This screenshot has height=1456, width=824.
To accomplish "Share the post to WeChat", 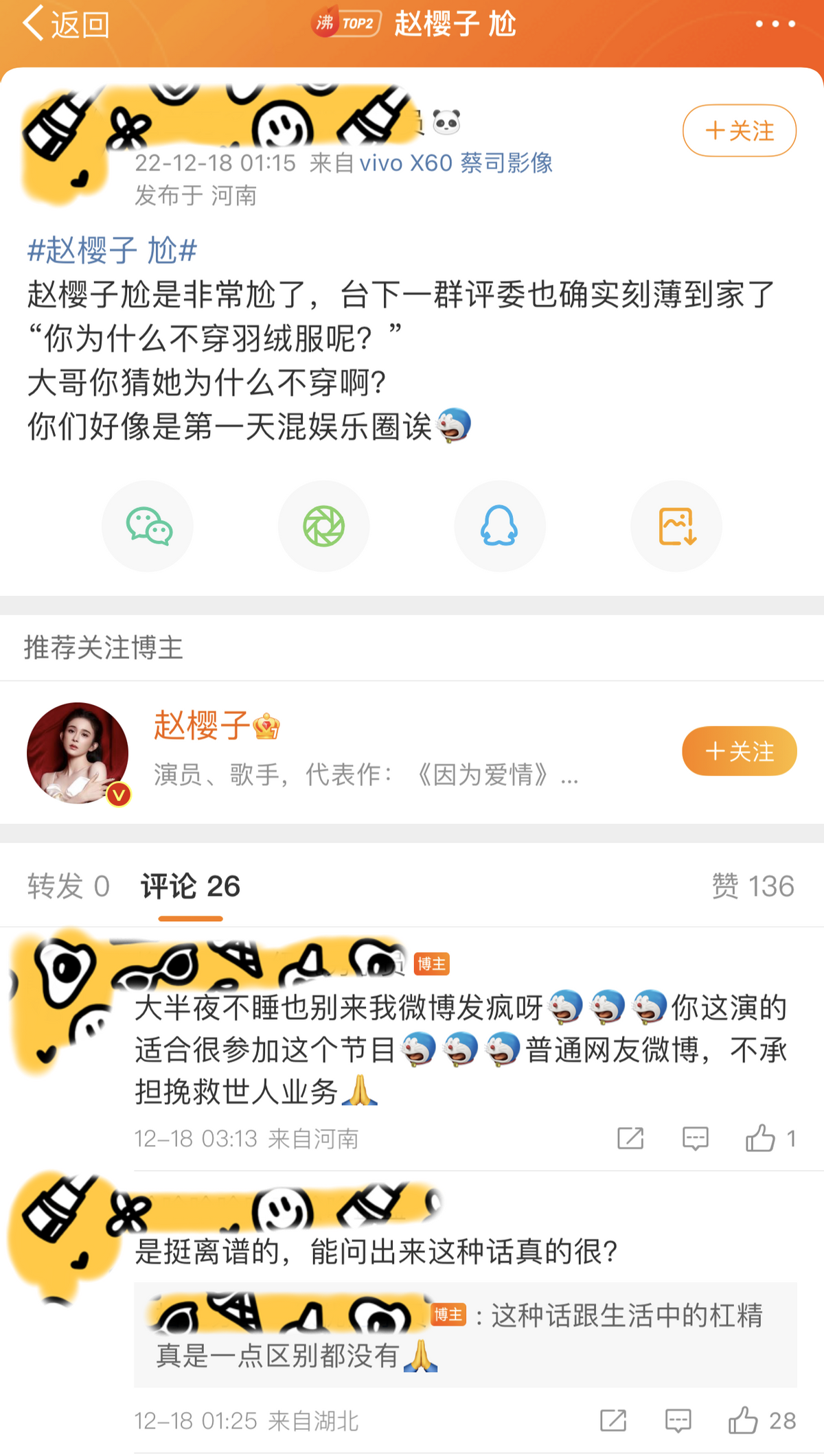I will (148, 527).
